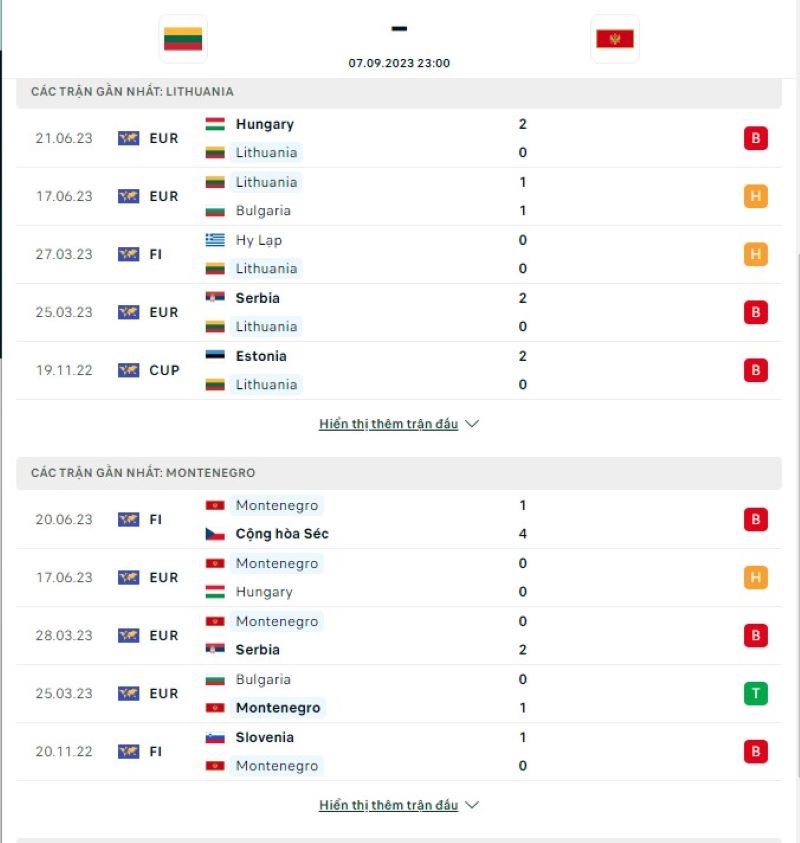This screenshot has width=800, height=843.
Task: Click the Serbia flag in the 25.03.23 row
Action: tap(216, 298)
